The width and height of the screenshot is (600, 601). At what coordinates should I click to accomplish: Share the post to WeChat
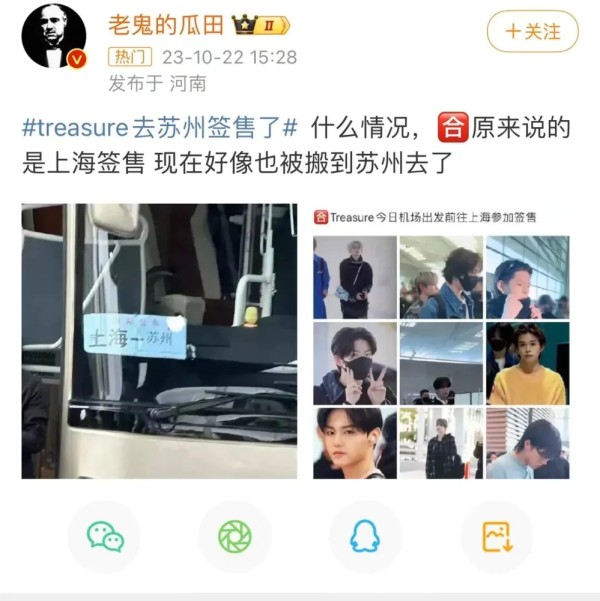click(x=104, y=537)
